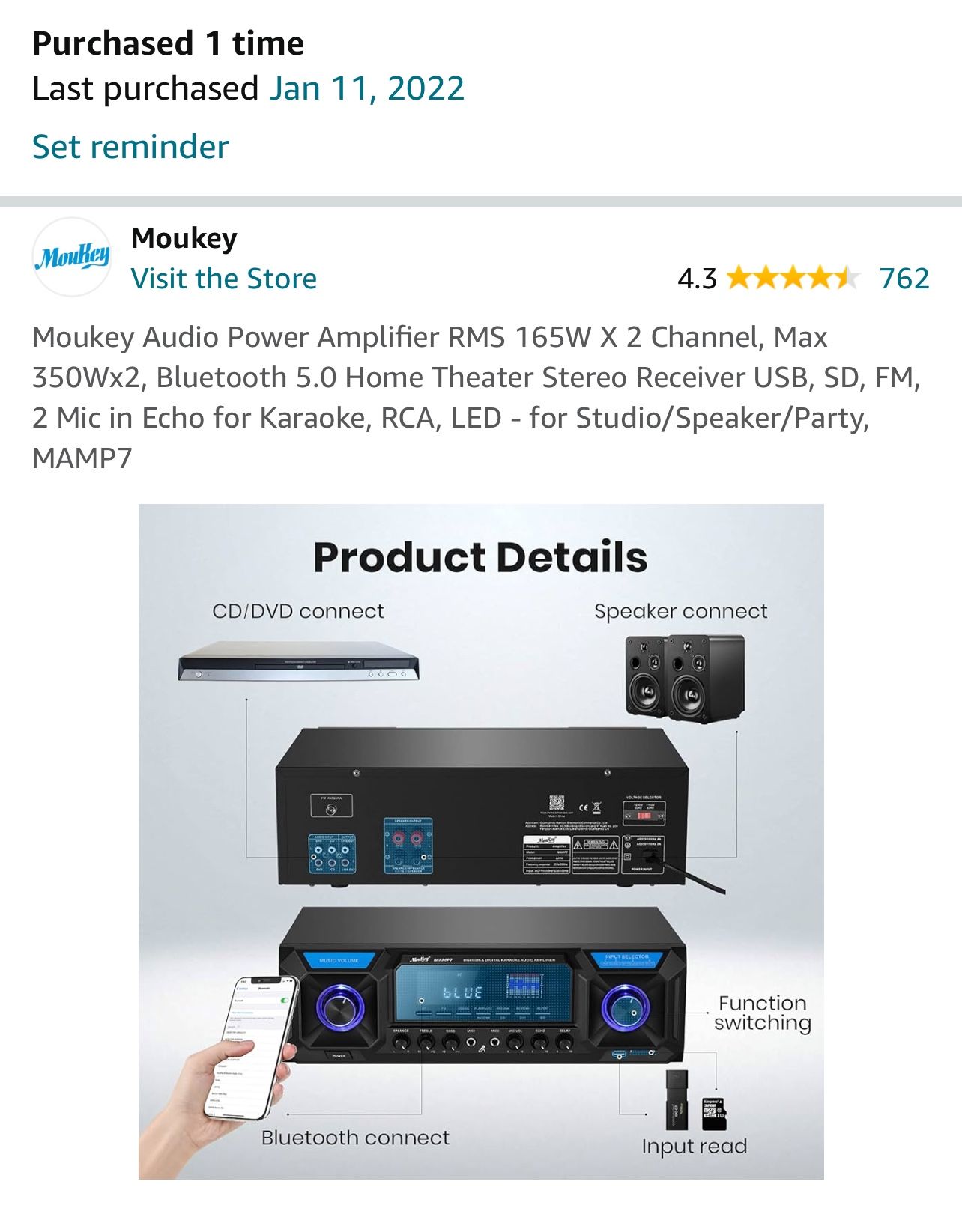
Task: Select the Bass knob
Action: point(450,1042)
